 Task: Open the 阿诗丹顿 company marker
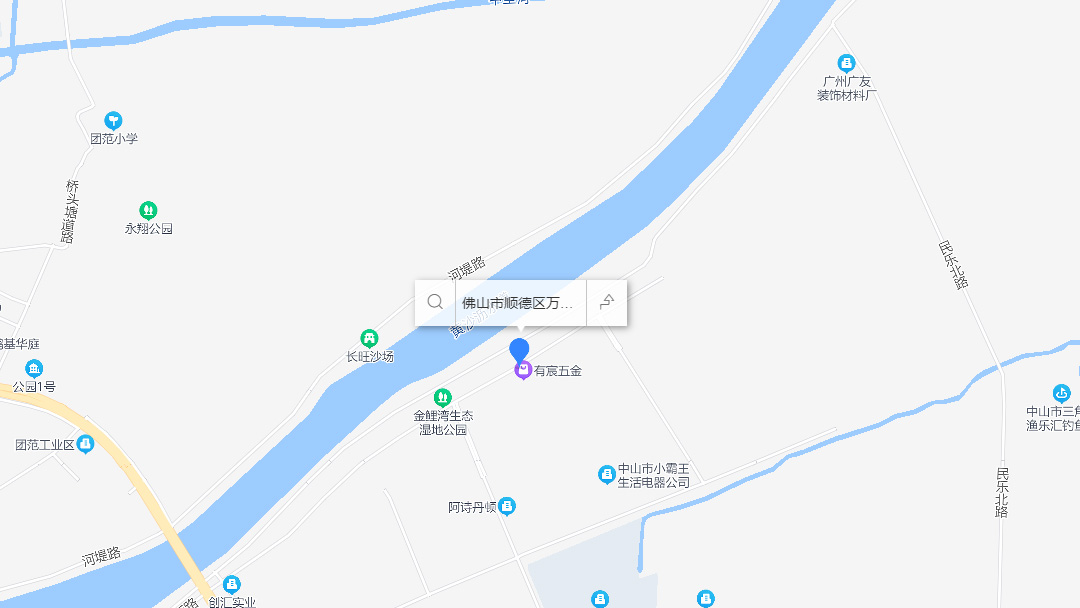click(x=507, y=506)
